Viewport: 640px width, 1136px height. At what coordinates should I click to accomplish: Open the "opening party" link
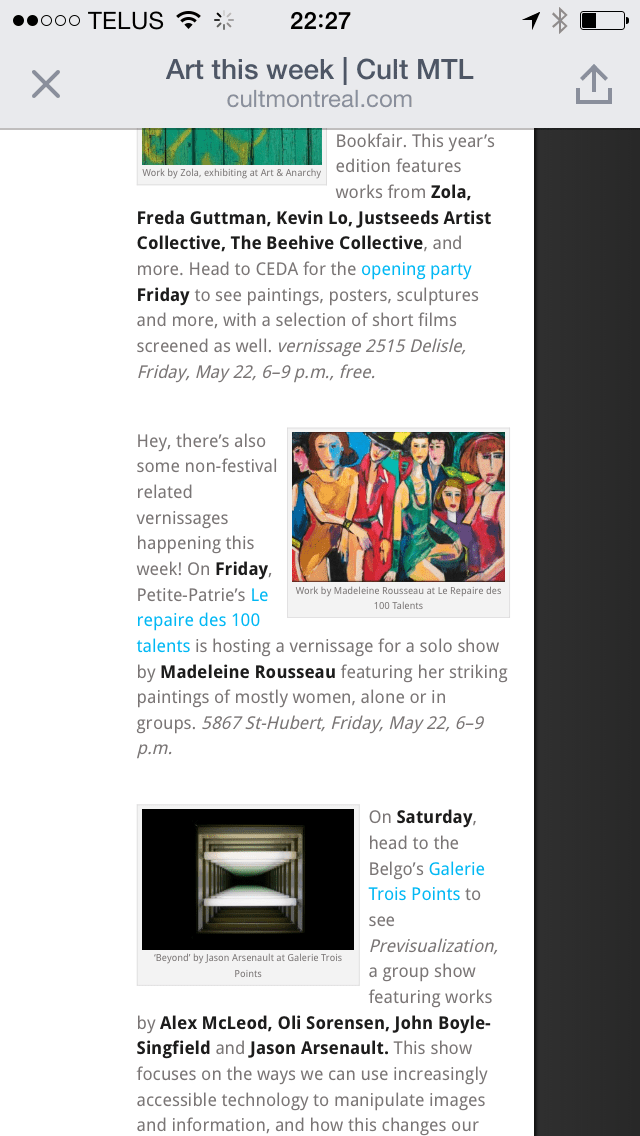point(416,269)
